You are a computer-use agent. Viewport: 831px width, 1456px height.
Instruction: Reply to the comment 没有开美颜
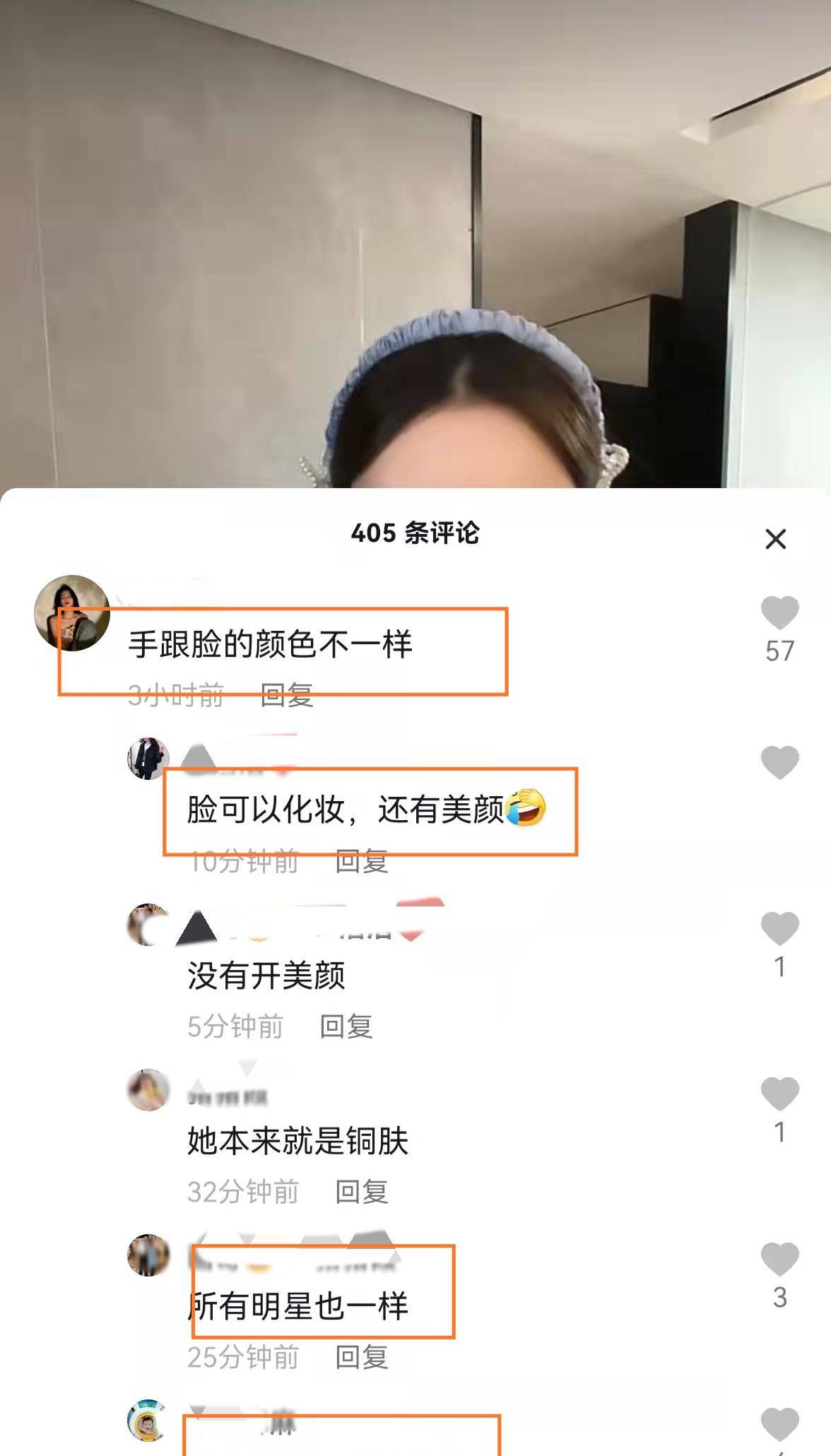pos(346,1027)
